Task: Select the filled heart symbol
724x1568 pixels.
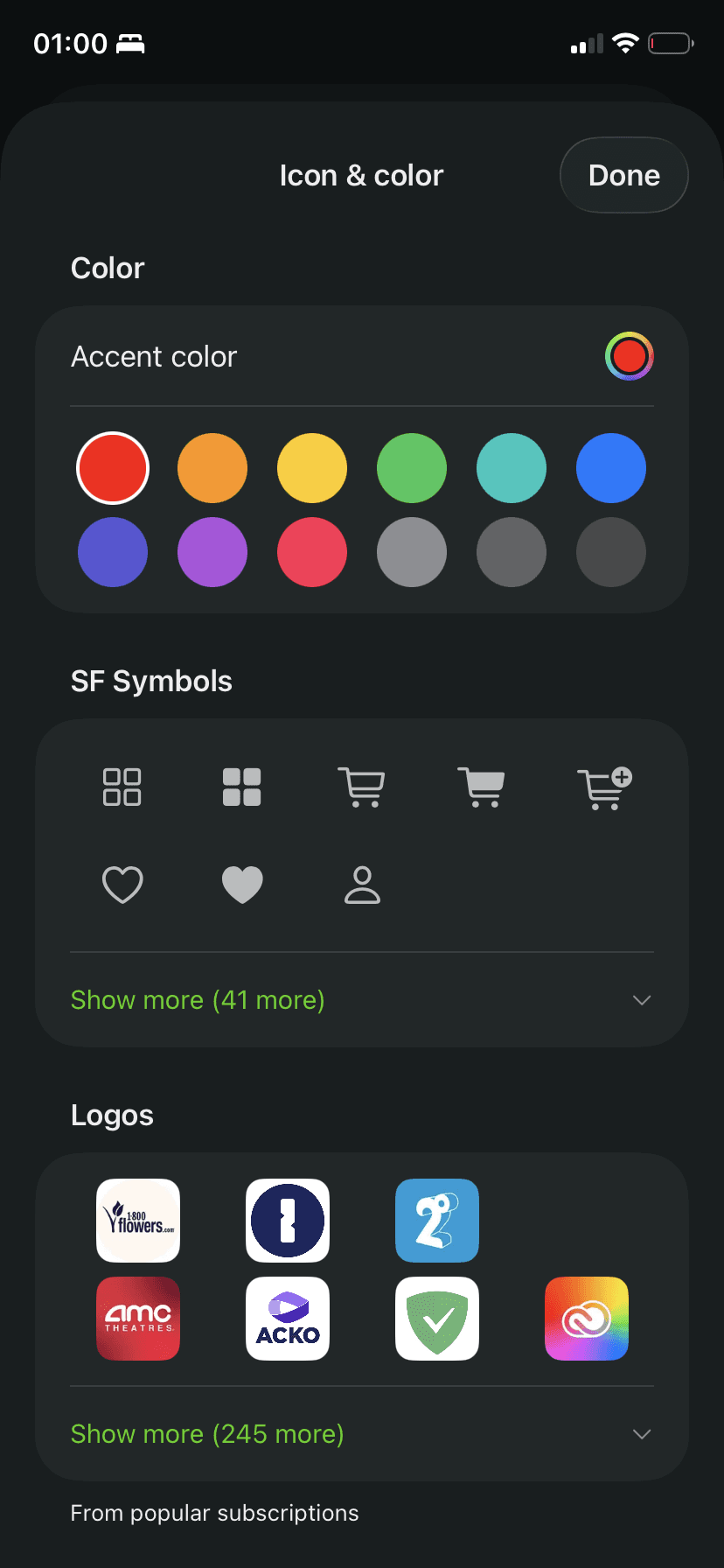Action: click(x=242, y=884)
